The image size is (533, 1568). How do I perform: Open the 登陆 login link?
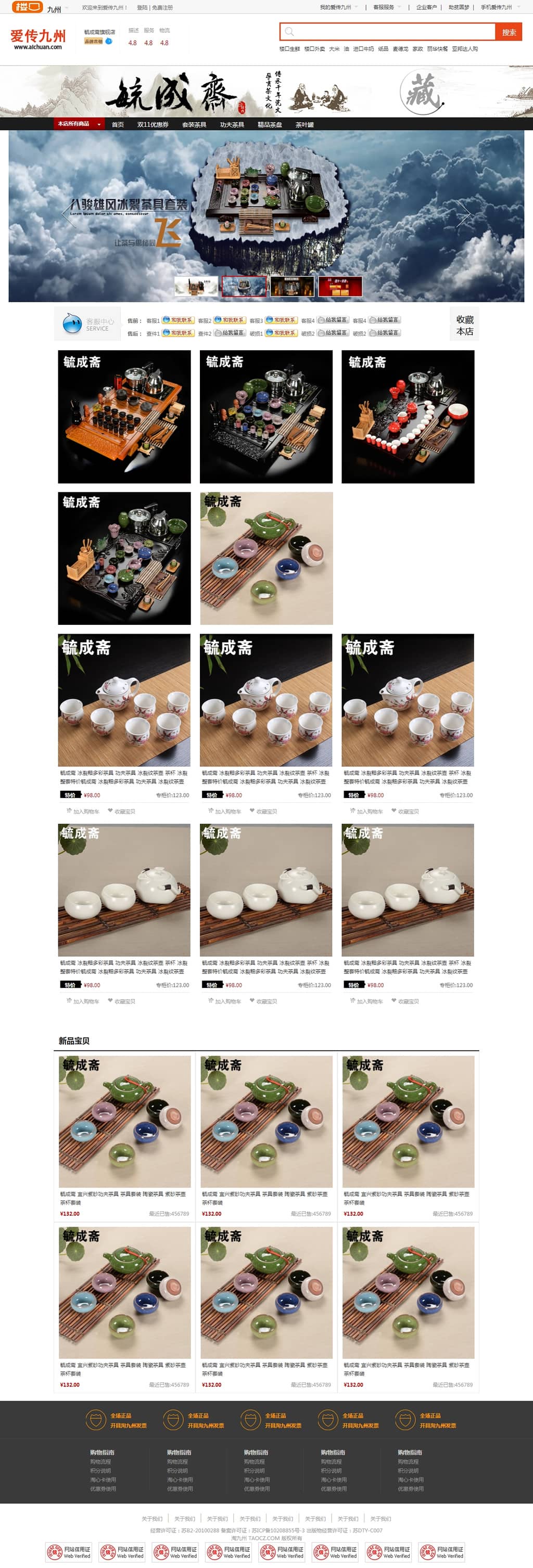pos(142,8)
